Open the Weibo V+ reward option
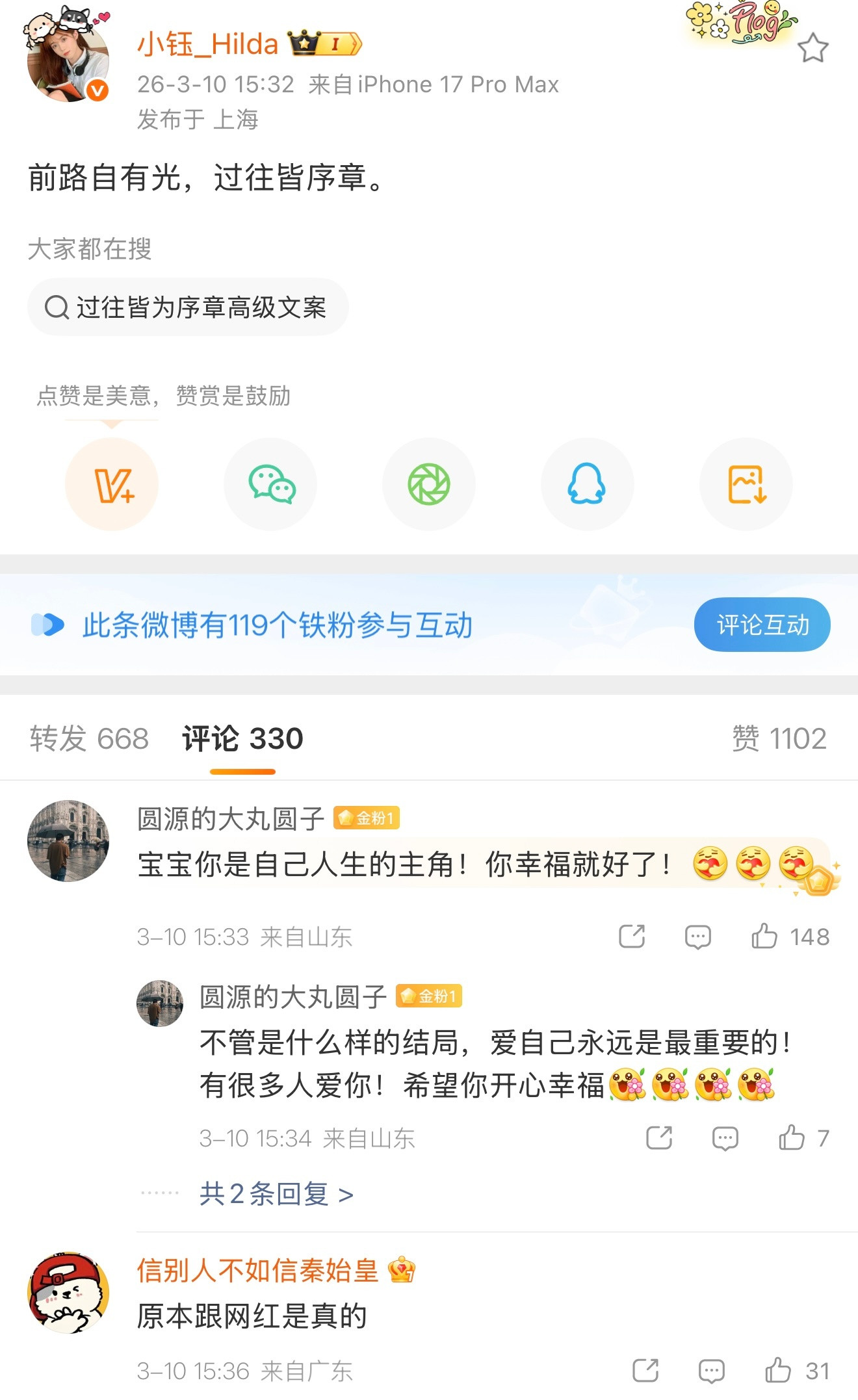This screenshot has height=1400, width=858. tap(111, 484)
